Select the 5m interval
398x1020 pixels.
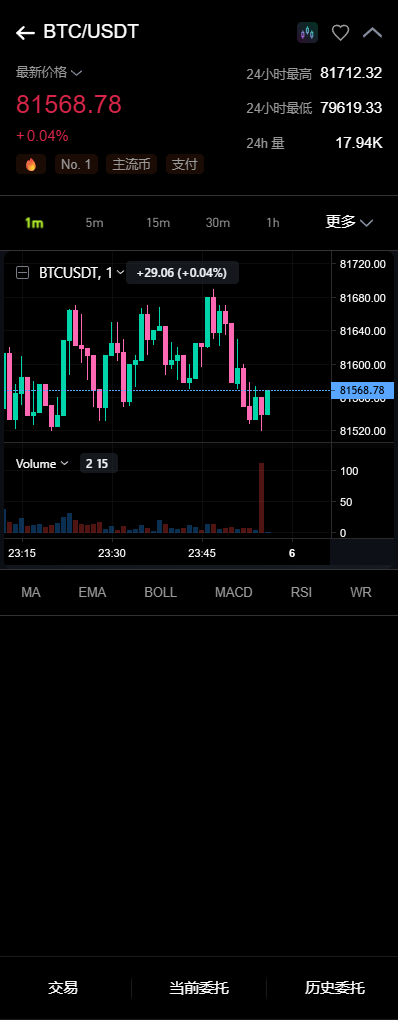94,222
